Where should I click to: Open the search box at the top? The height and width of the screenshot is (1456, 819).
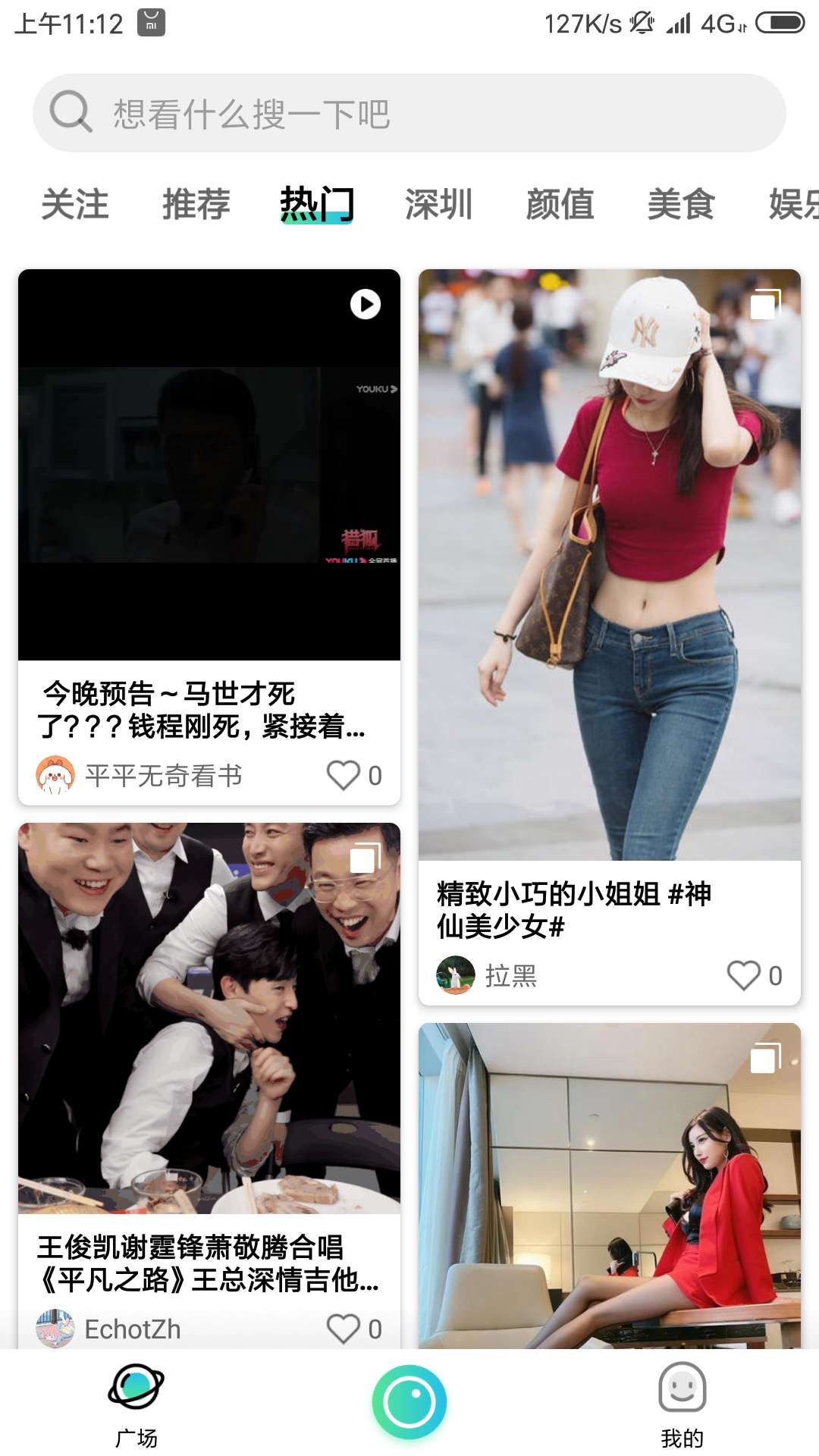pos(409,113)
